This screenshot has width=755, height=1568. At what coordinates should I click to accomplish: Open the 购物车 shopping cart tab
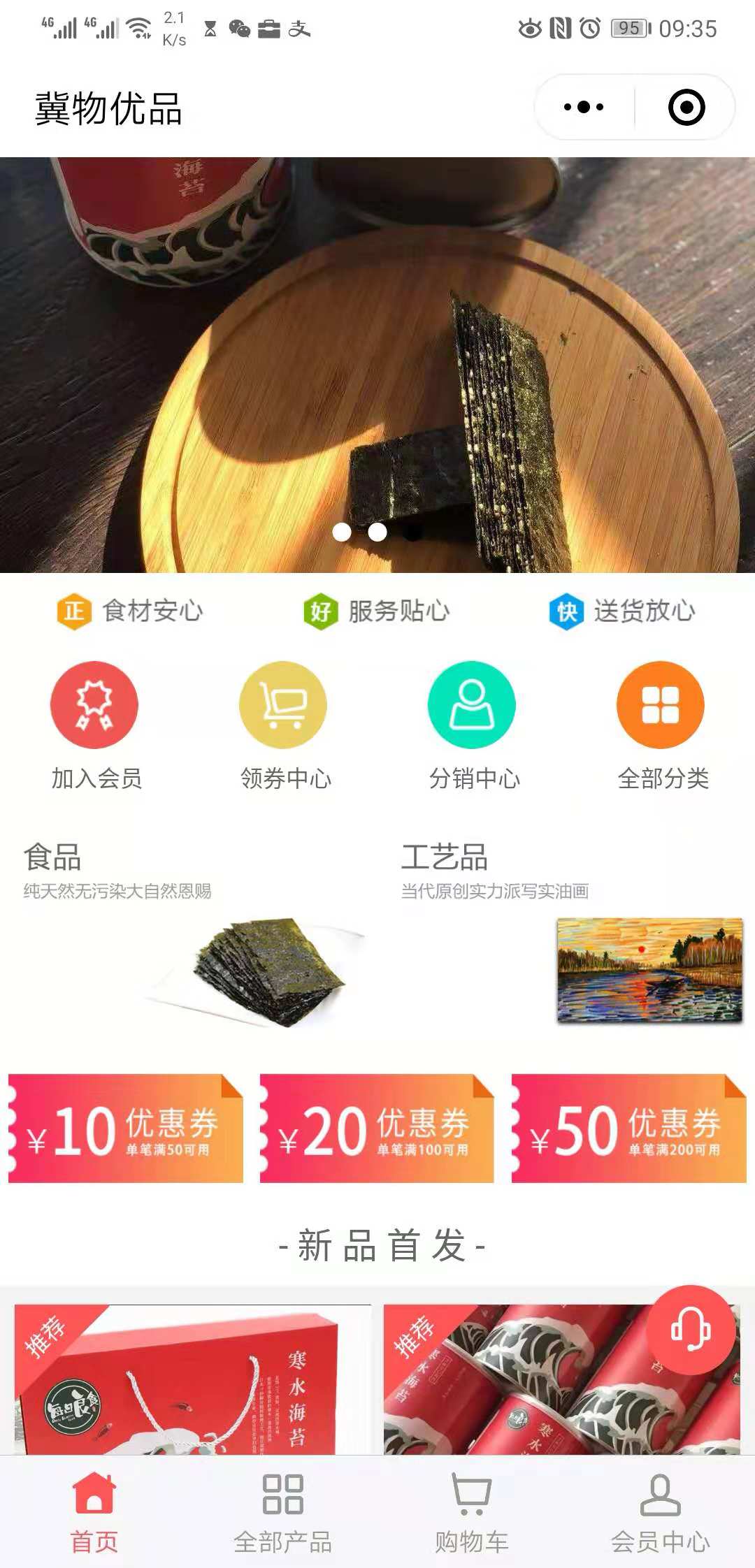pos(472,1512)
